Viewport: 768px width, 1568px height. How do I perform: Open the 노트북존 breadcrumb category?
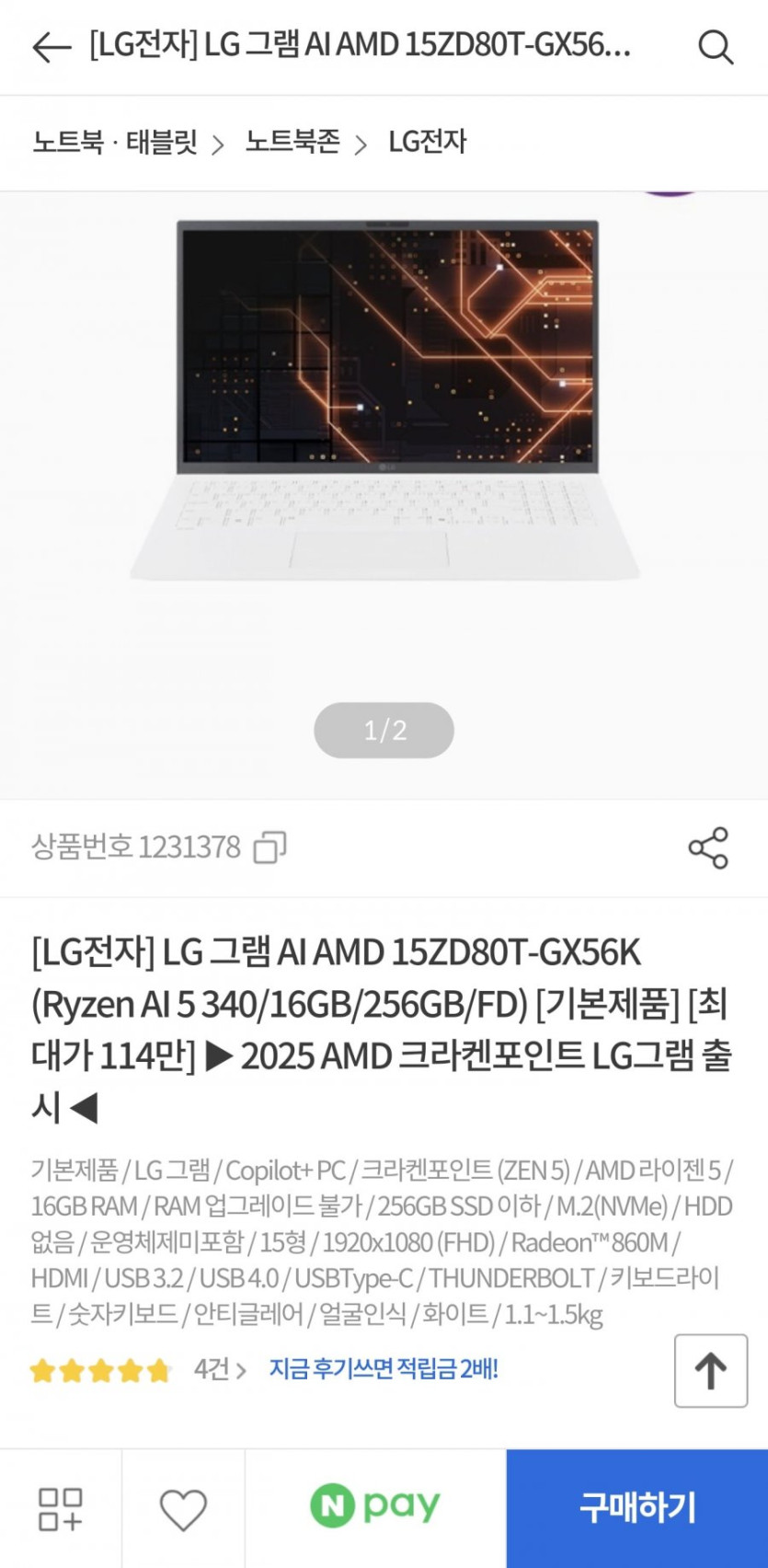[x=292, y=143]
